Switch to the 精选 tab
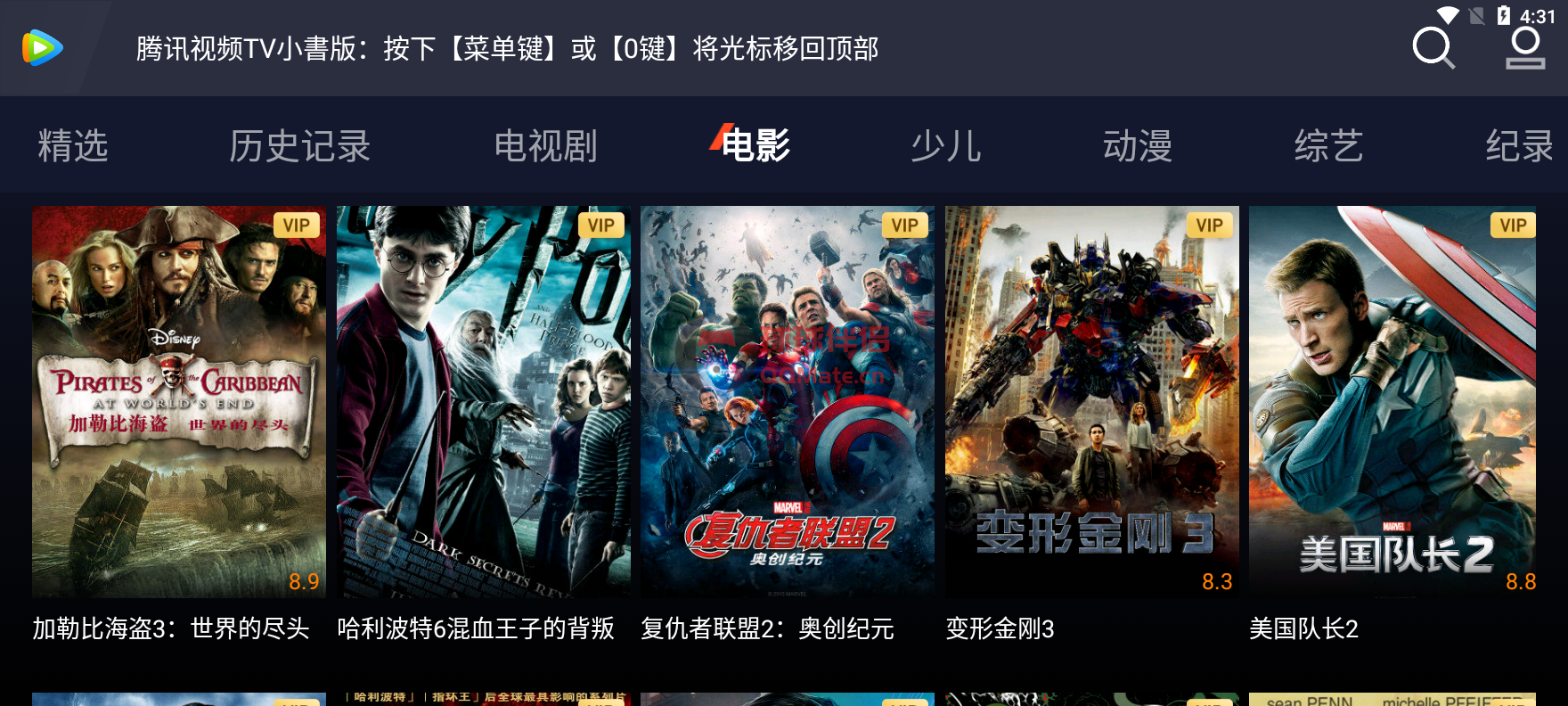The image size is (1568, 706). [x=73, y=146]
